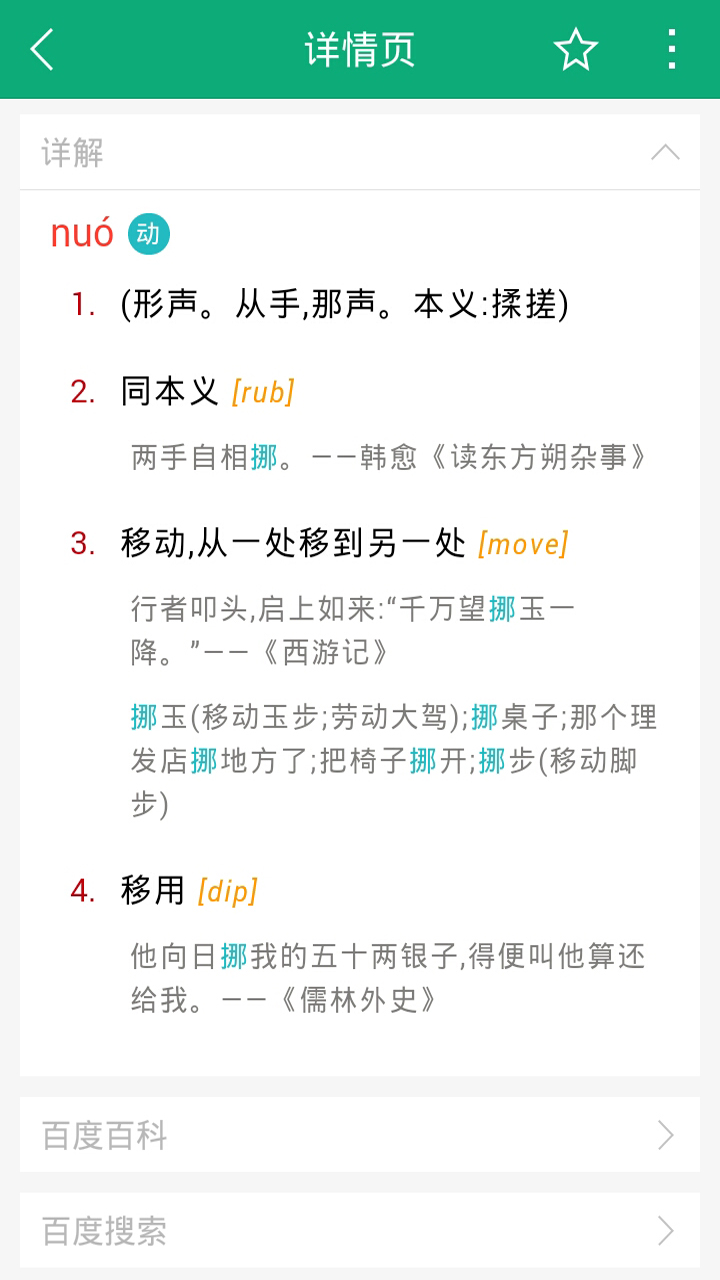
Task: Tap the chevron next to 百度百科
Action: 672,1135
